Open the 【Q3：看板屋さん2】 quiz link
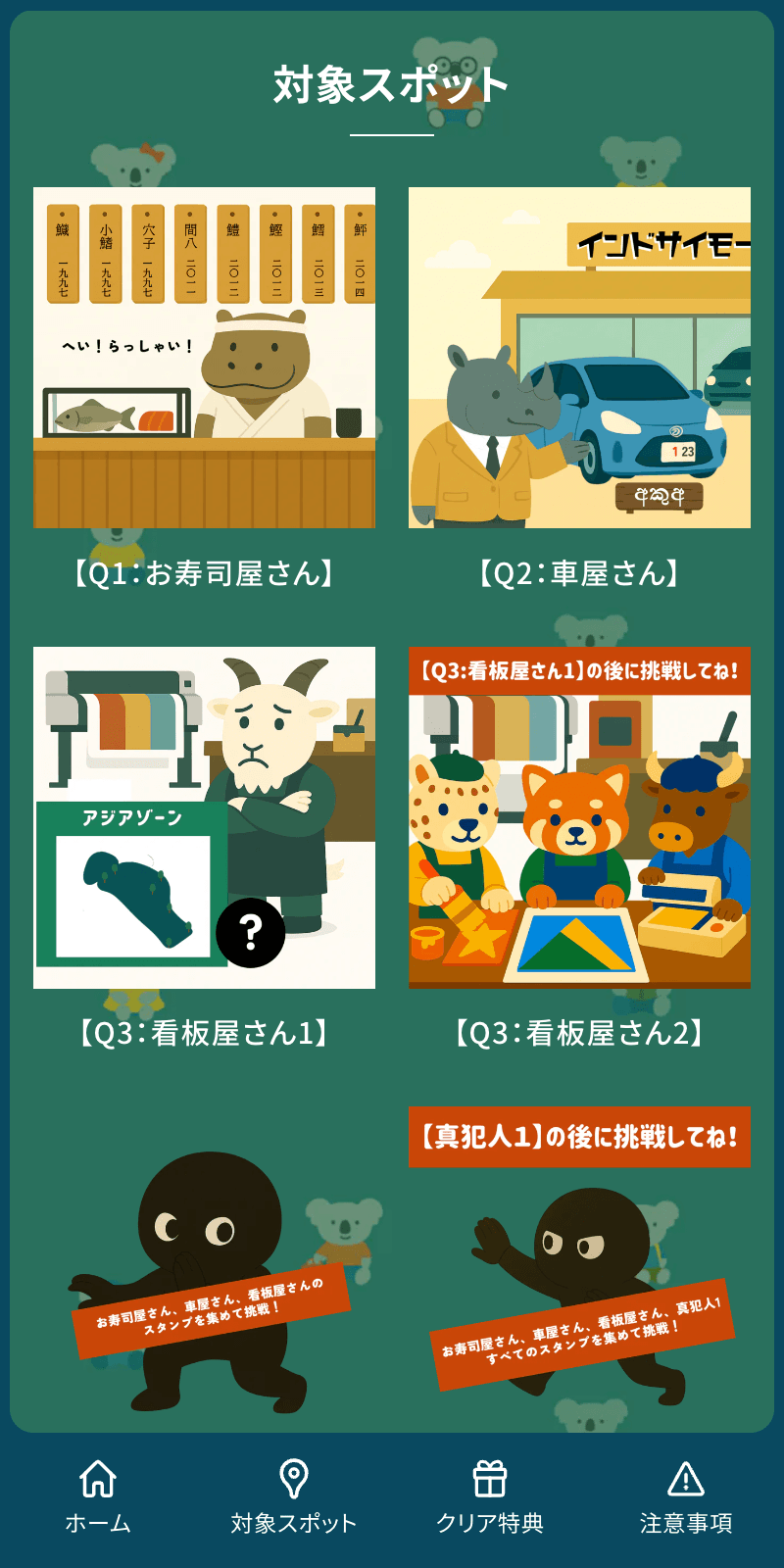 click(x=580, y=1032)
